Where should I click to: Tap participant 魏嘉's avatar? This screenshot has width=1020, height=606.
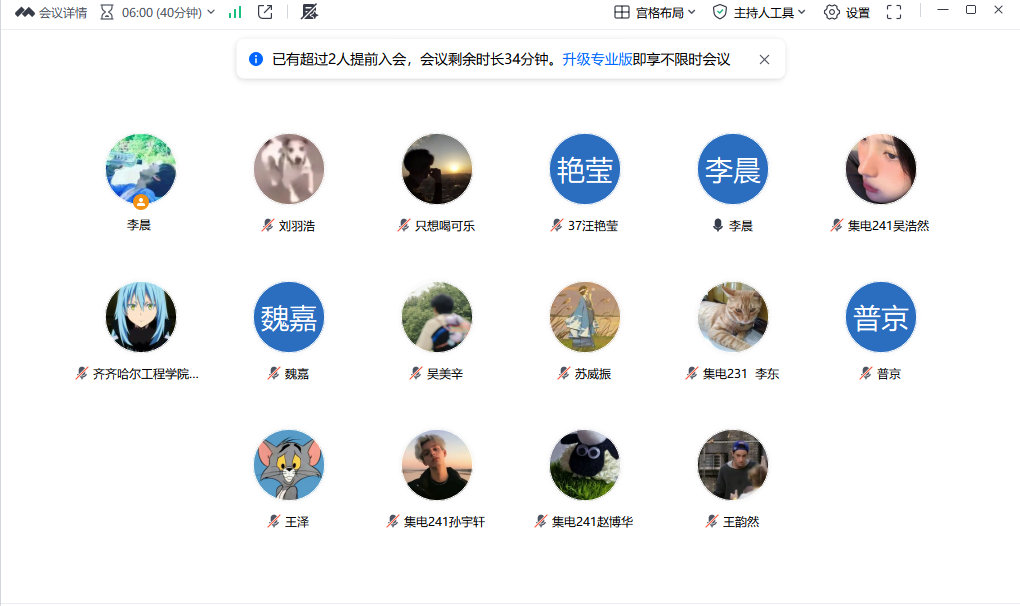tap(289, 317)
